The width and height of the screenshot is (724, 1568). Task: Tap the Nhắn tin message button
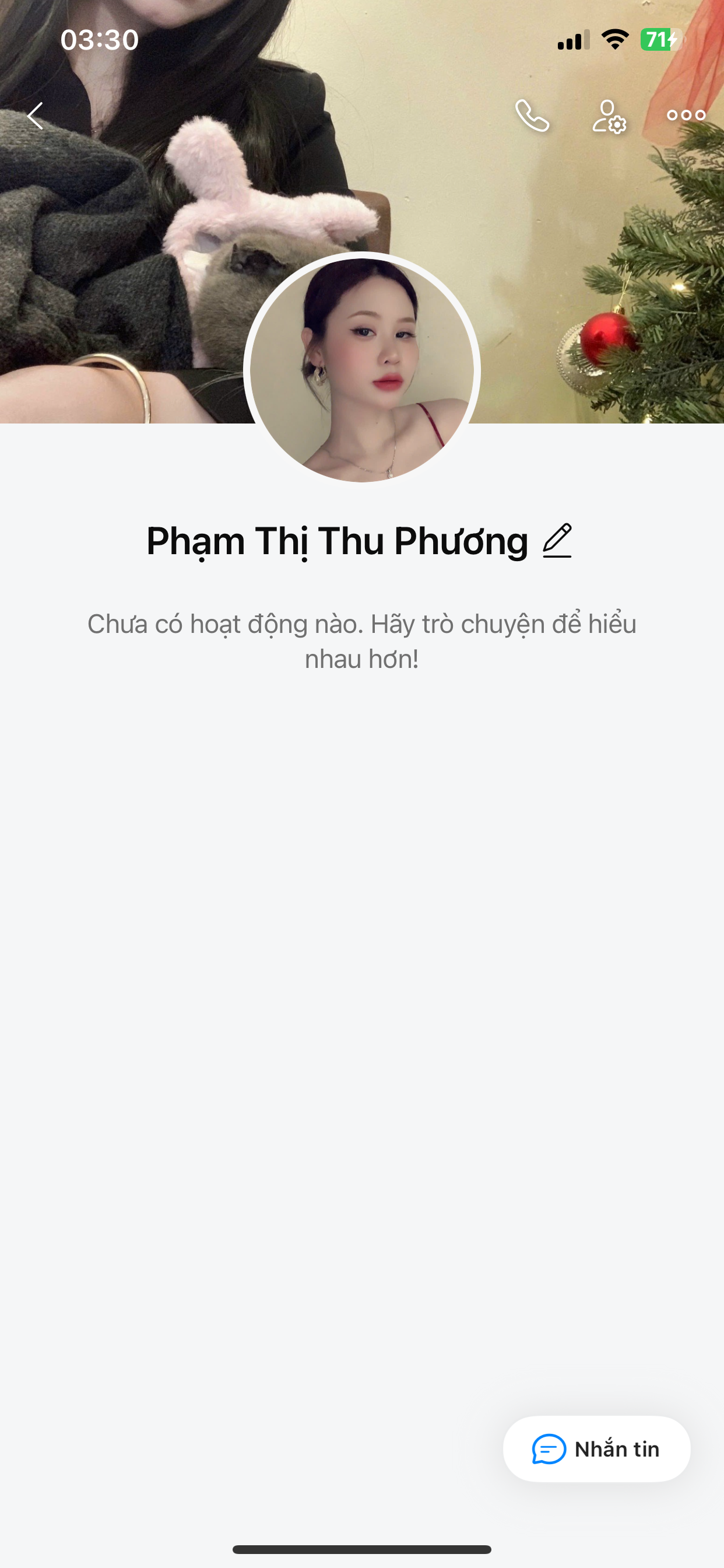[x=596, y=1448]
